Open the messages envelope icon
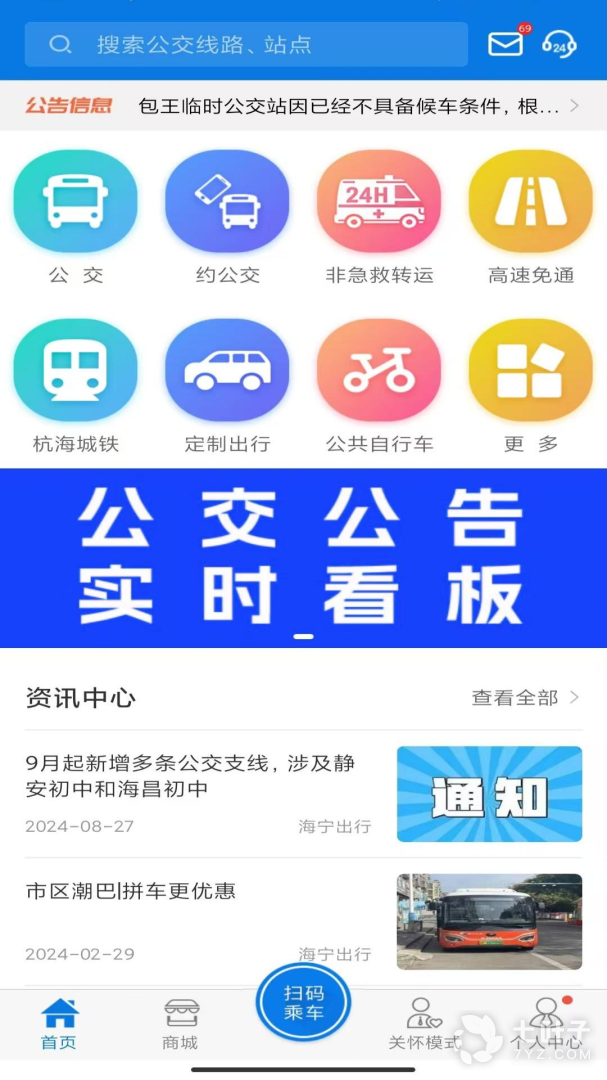 click(x=505, y=44)
